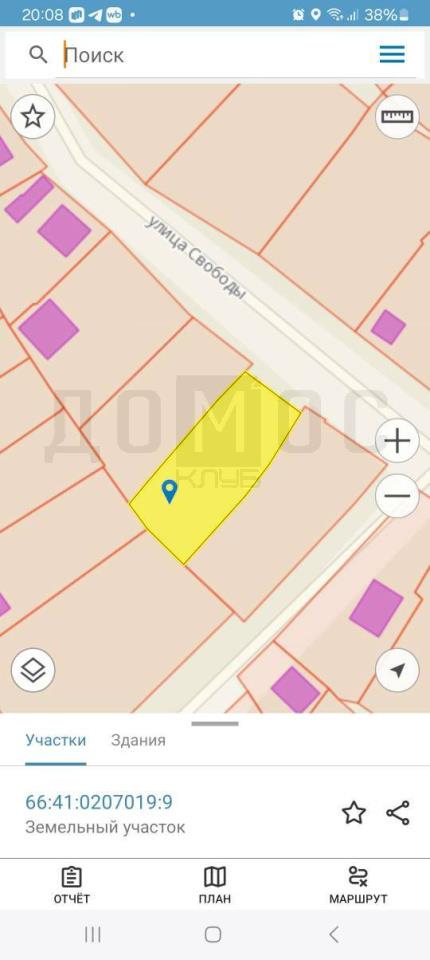
Task: Share the land parcel info
Action: [398, 813]
